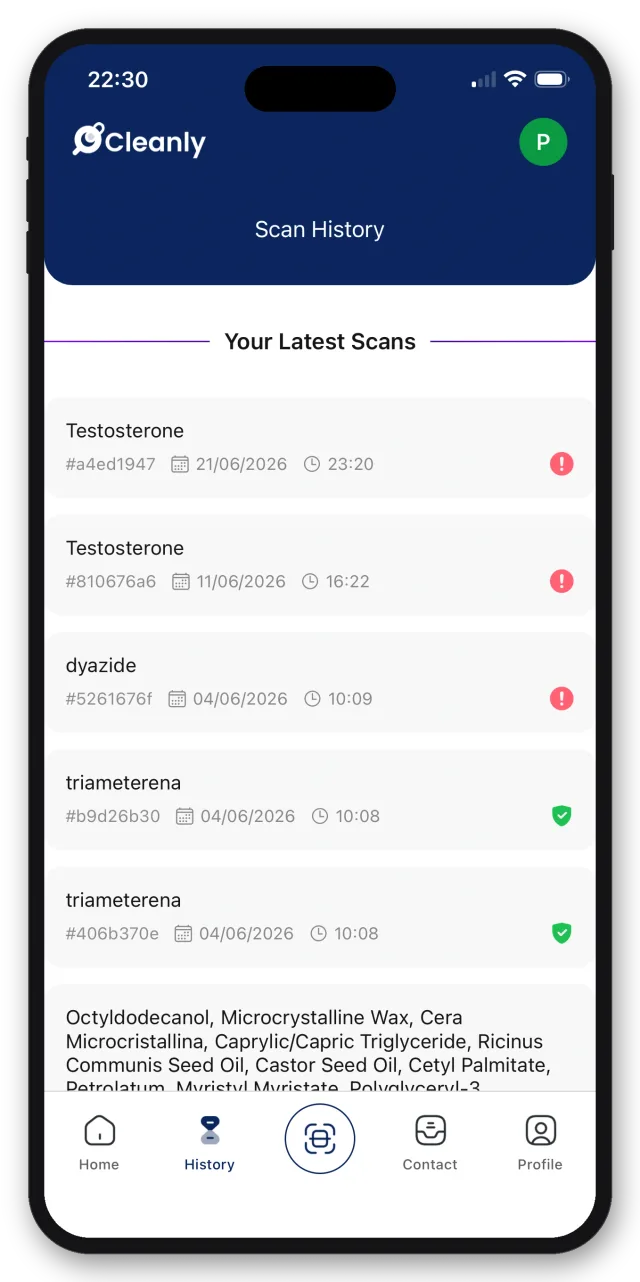Open the Octyldodecanol ingredient list scan

tap(320, 1038)
